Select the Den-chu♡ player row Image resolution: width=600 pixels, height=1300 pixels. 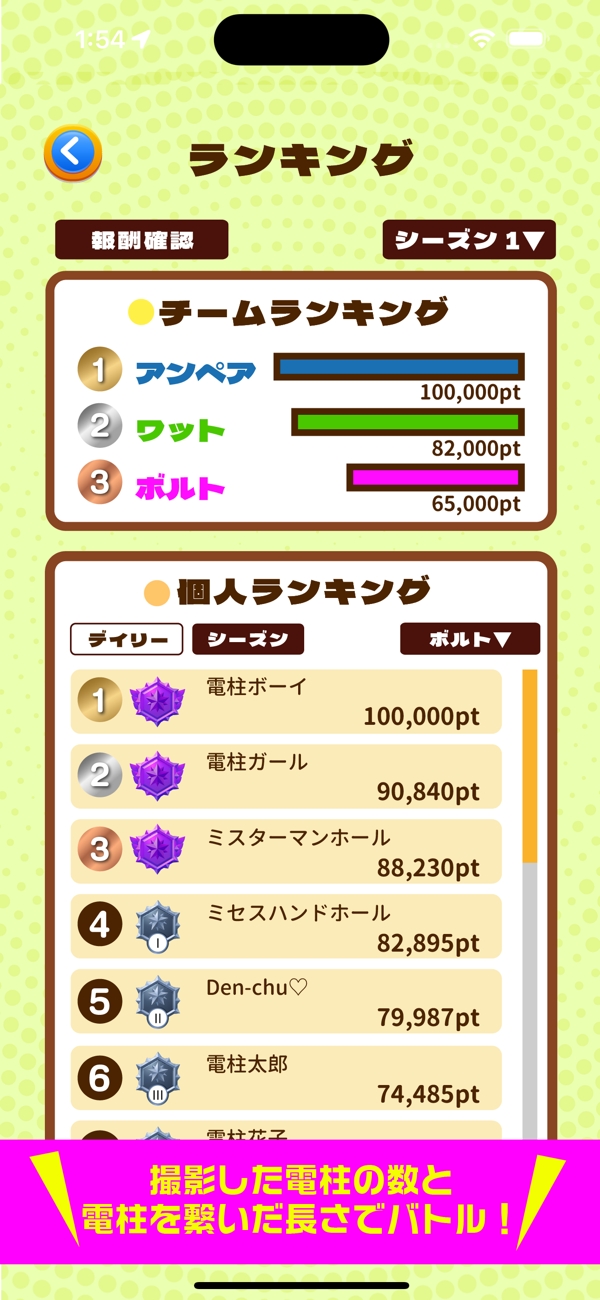[x=286, y=1002]
